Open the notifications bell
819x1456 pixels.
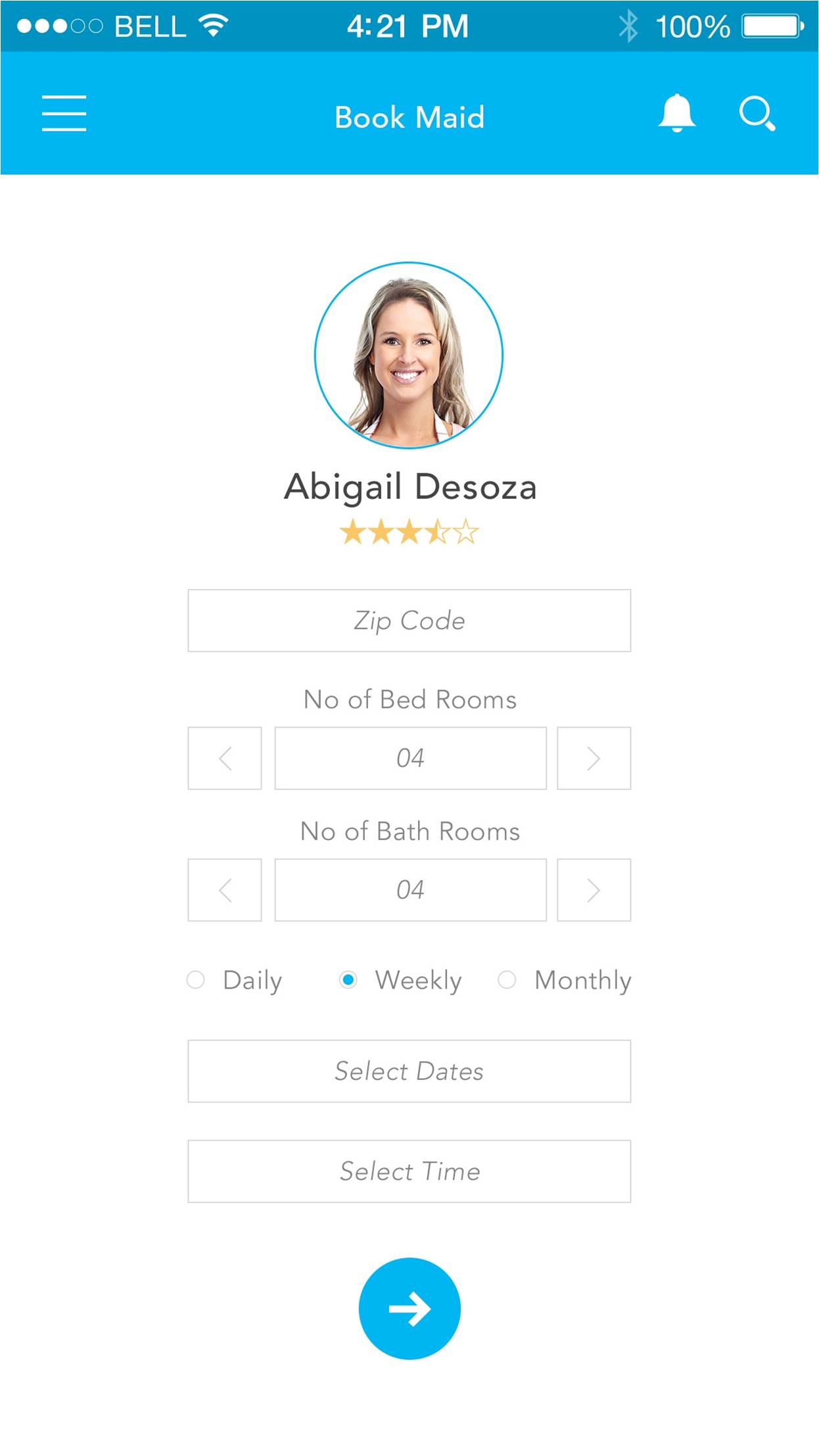coord(676,113)
